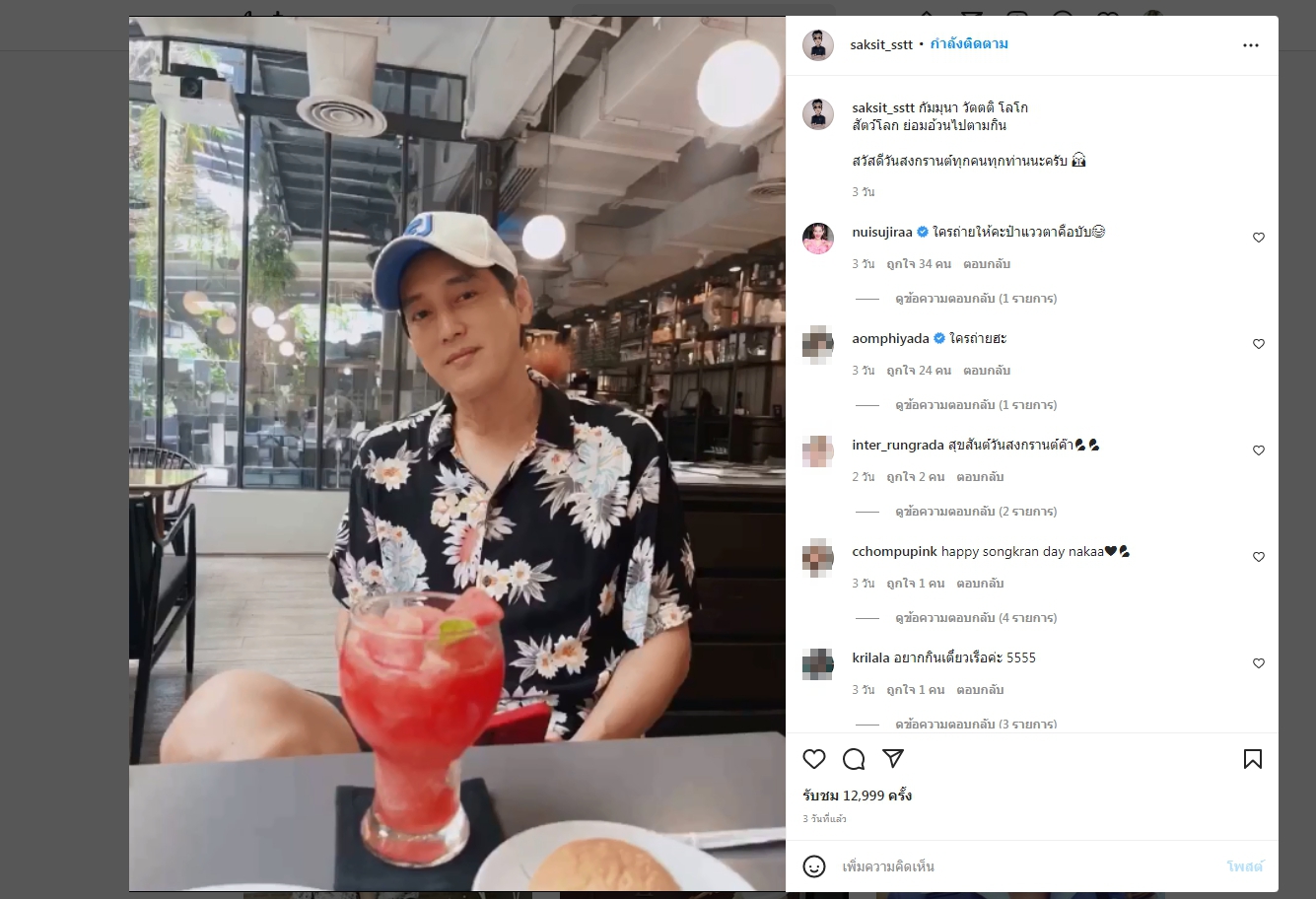Tap the กำลังติดตาม following button
Image resolution: width=1316 pixels, height=899 pixels.
[x=968, y=44]
